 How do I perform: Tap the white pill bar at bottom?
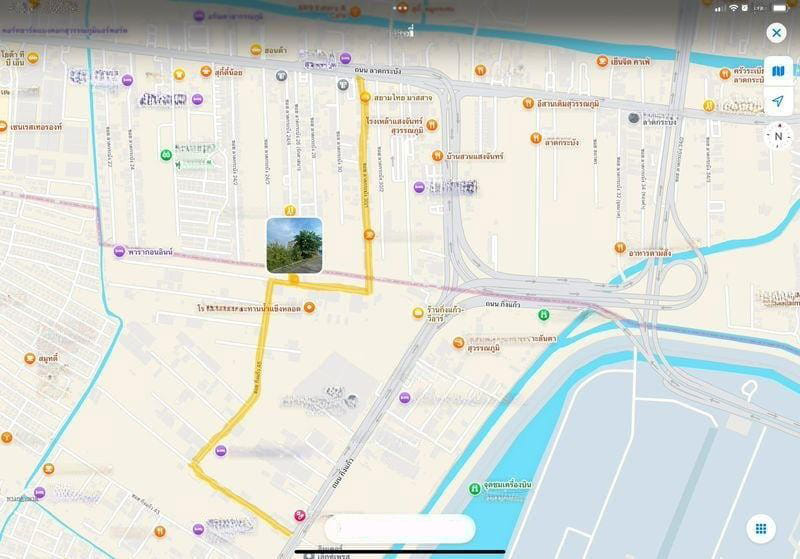tap(399, 529)
